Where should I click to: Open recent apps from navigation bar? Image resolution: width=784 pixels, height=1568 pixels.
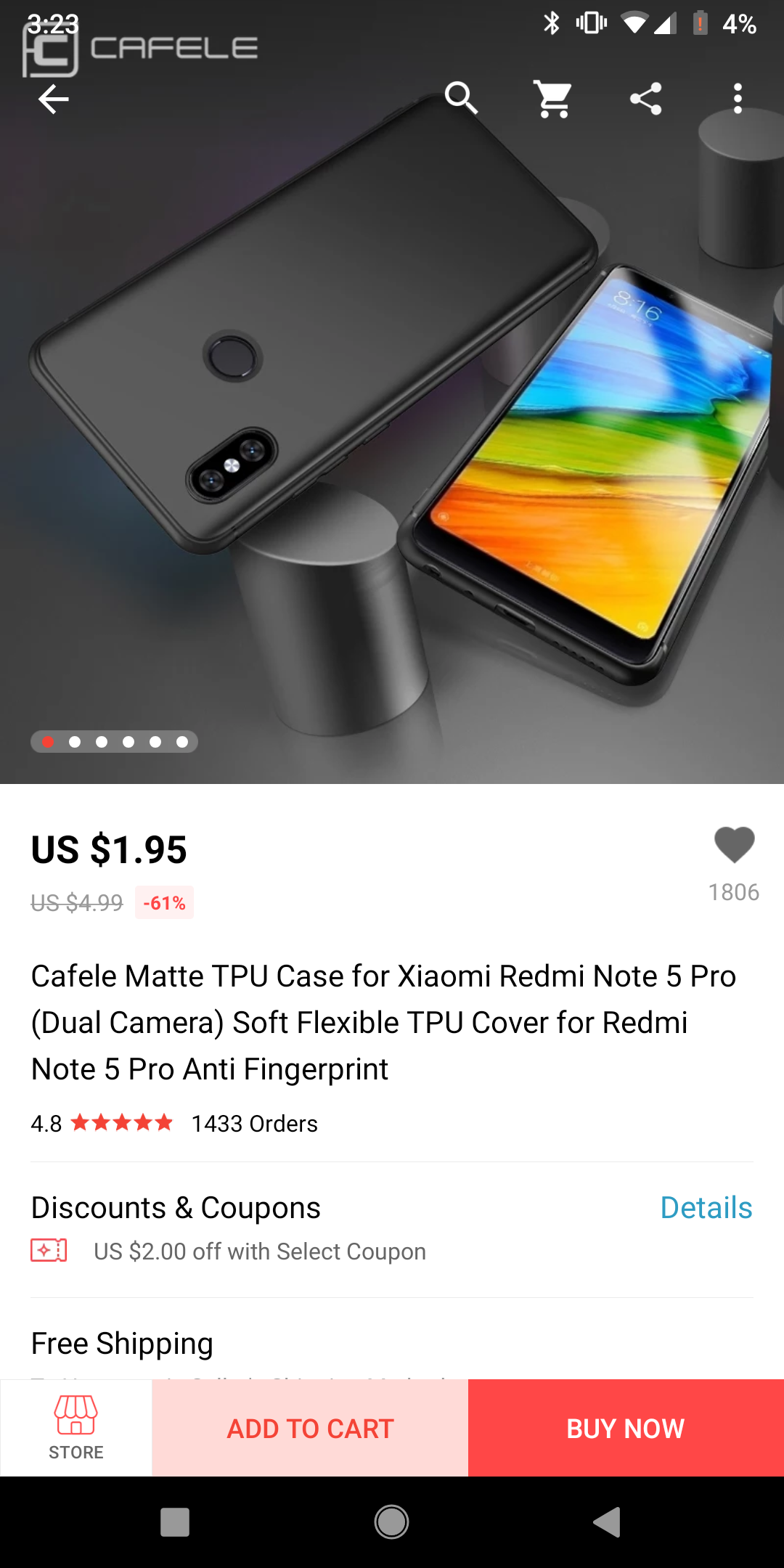coord(174,1522)
